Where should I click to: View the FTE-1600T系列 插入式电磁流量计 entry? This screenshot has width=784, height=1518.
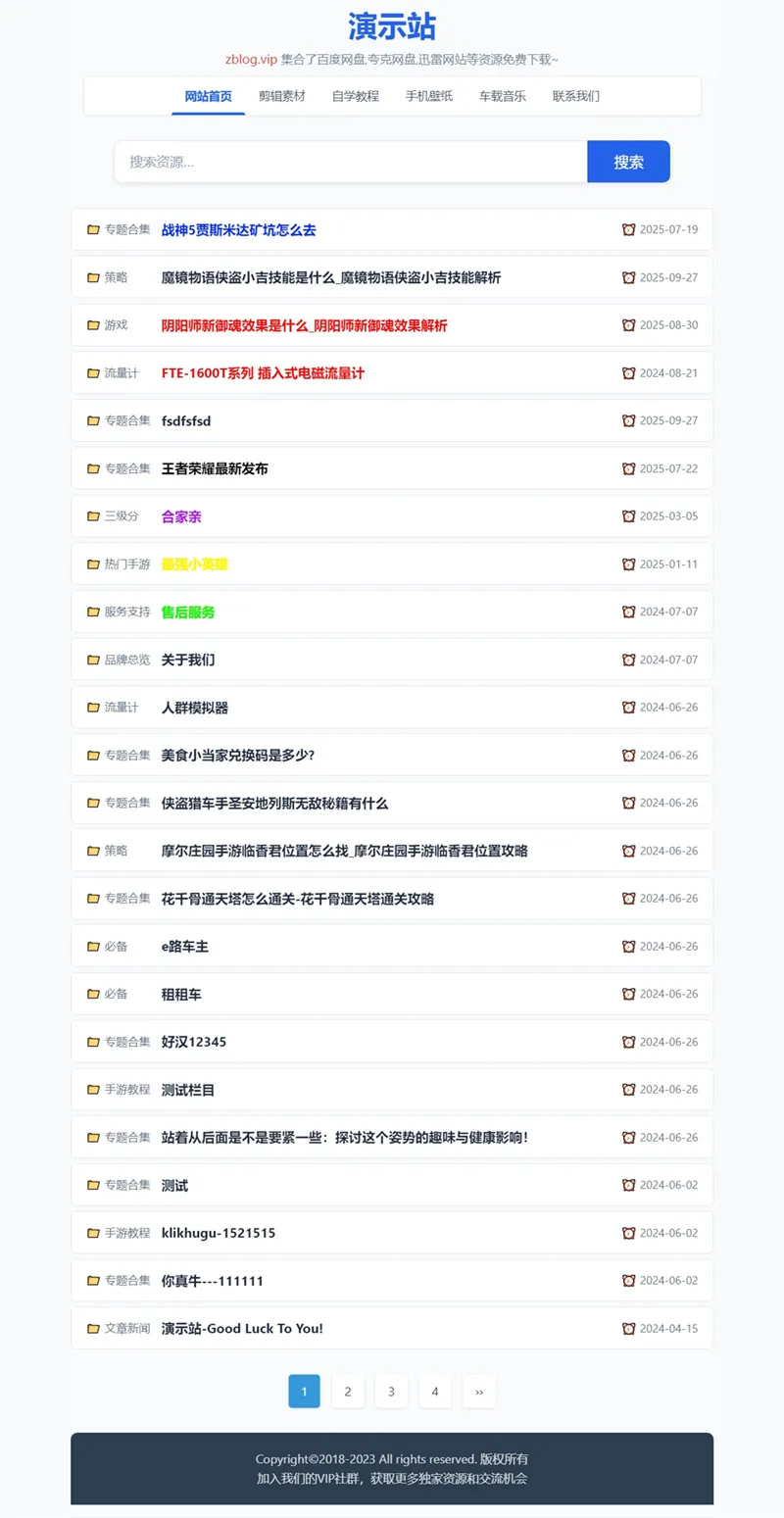pyautogui.click(x=263, y=373)
